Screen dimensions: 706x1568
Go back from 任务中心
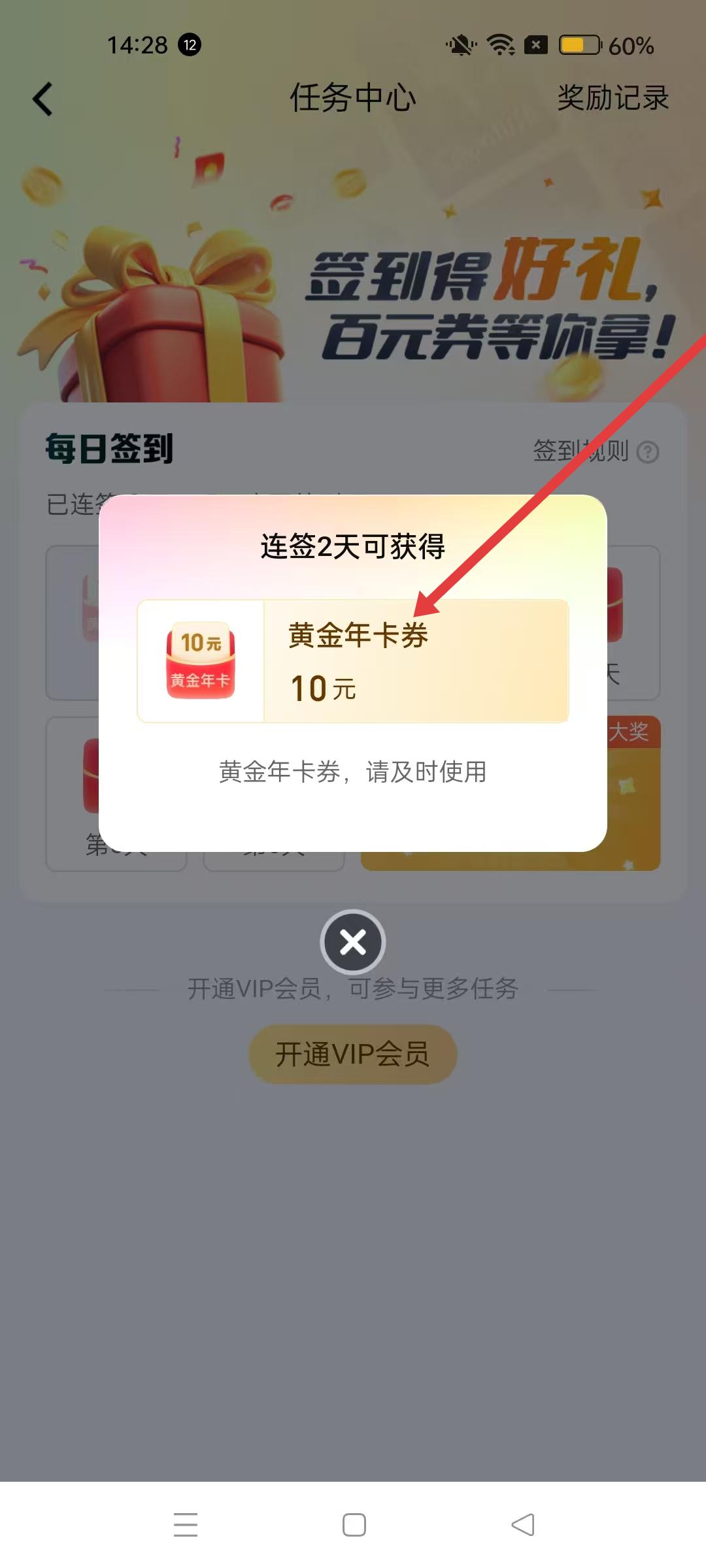click(43, 99)
